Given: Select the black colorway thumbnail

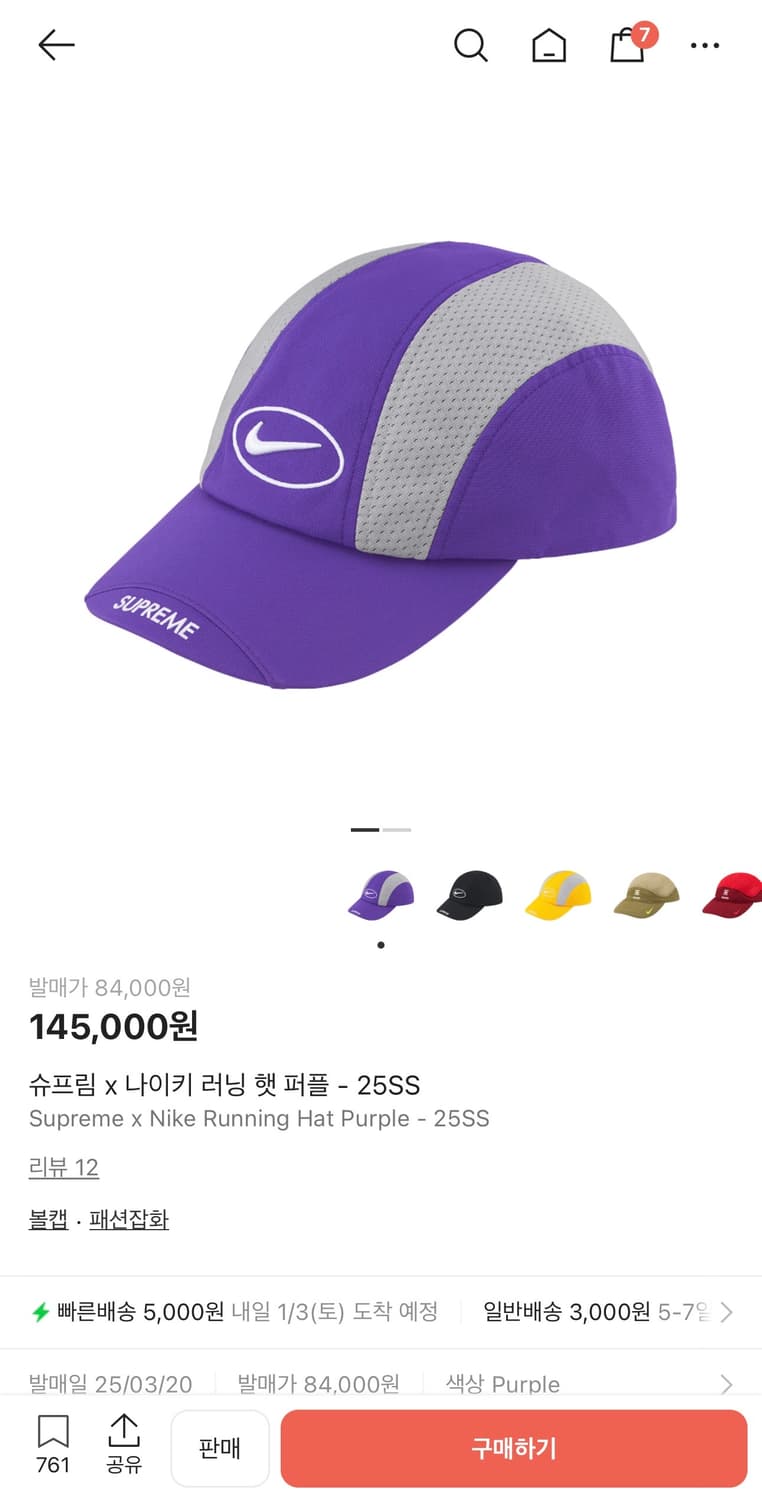Looking at the screenshot, I should click(x=468, y=895).
